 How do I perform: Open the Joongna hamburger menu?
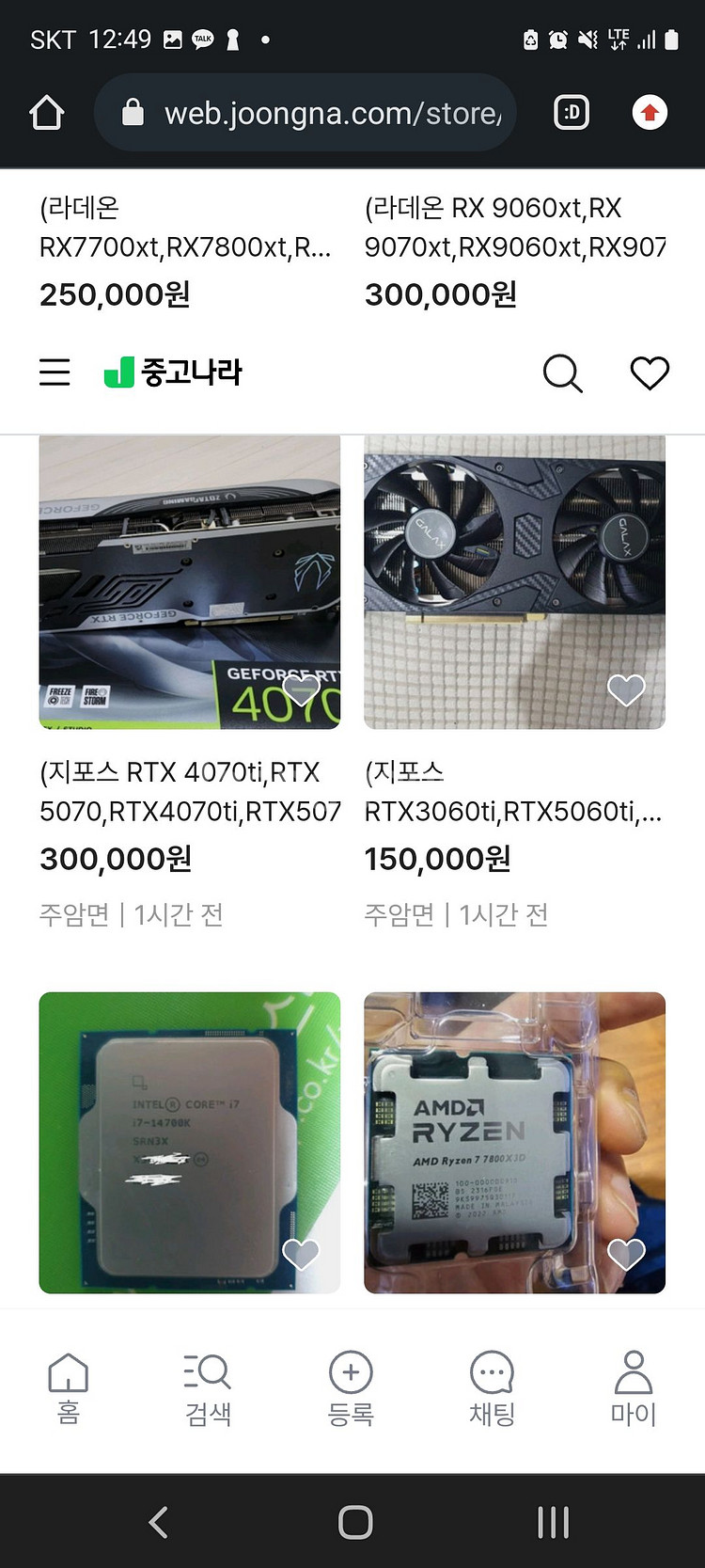click(x=55, y=372)
